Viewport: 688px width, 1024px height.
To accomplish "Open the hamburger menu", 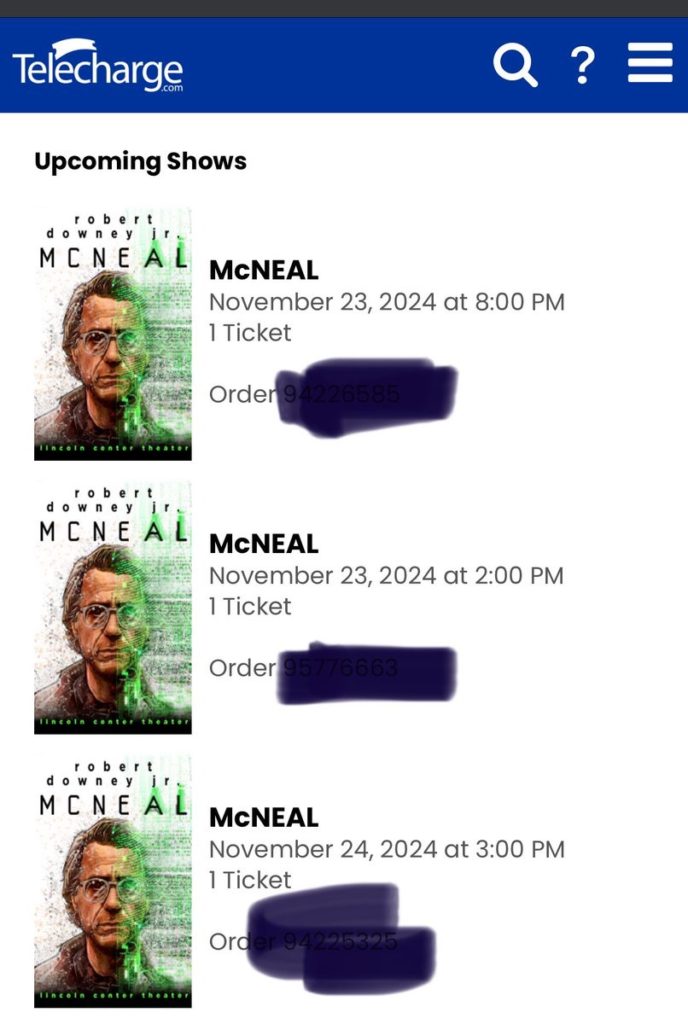I will coord(650,64).
